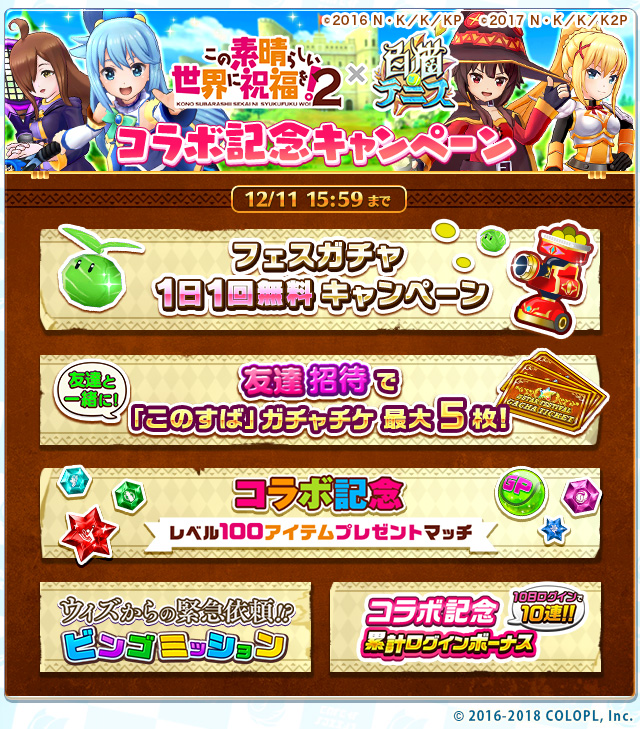
Task: Select the ビンゴミッション banner
Action: point(176,627)
